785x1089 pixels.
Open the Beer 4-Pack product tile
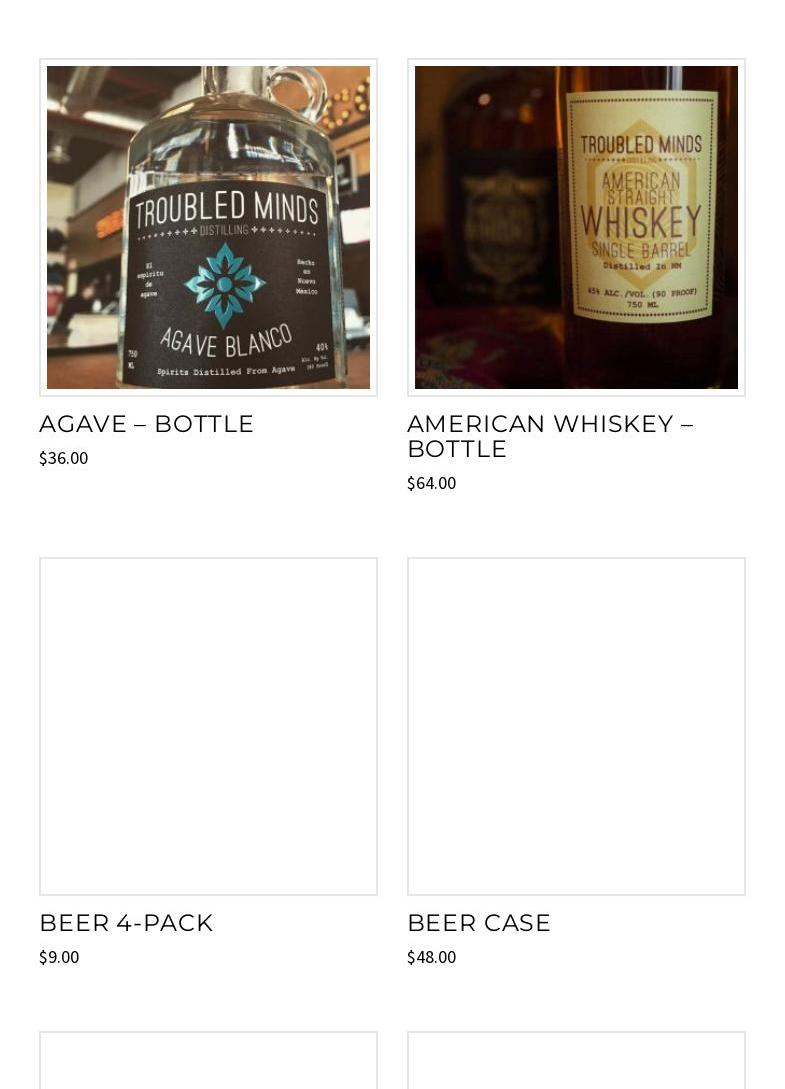point(208,726)
